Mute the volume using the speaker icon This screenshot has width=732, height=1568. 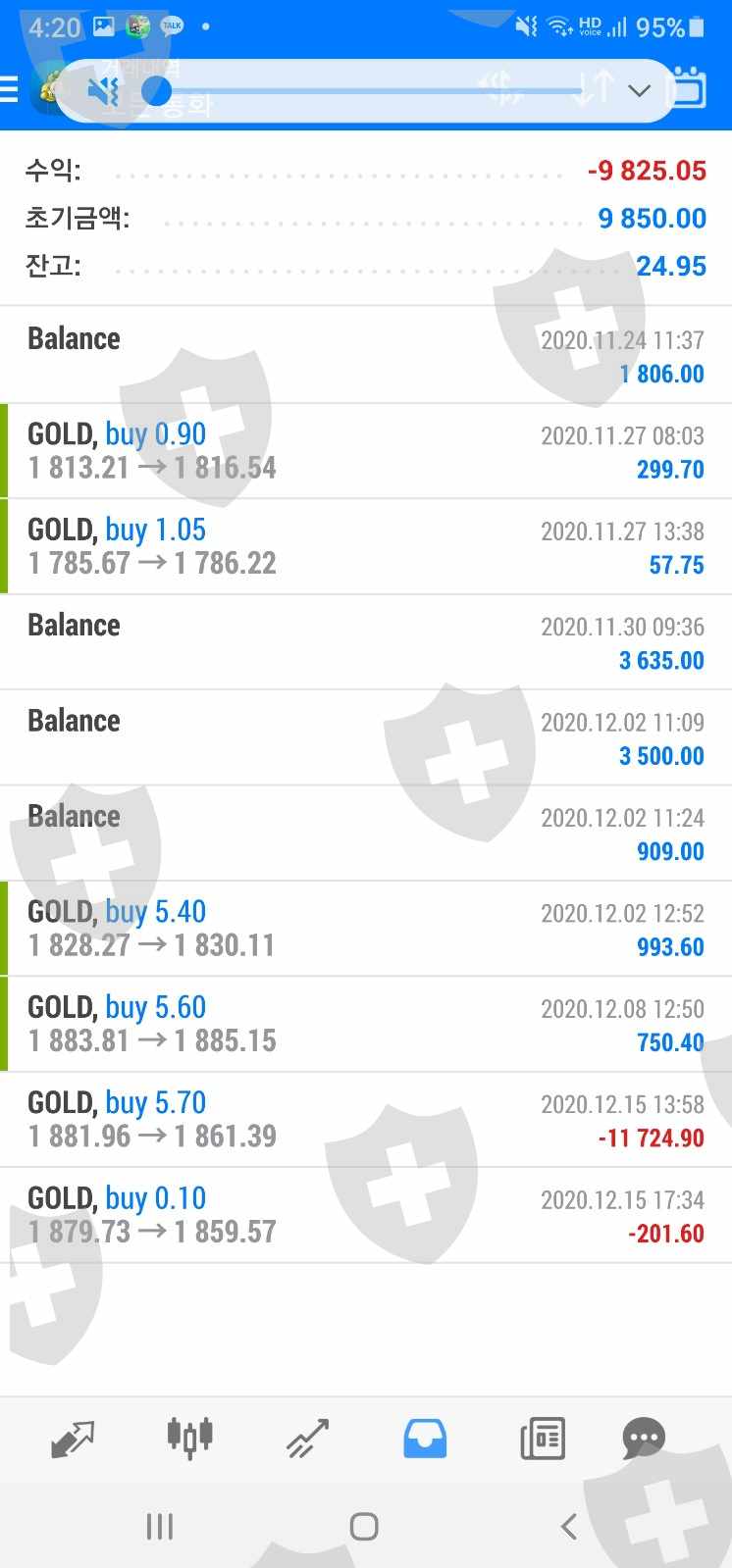click(x=102, y=92)
